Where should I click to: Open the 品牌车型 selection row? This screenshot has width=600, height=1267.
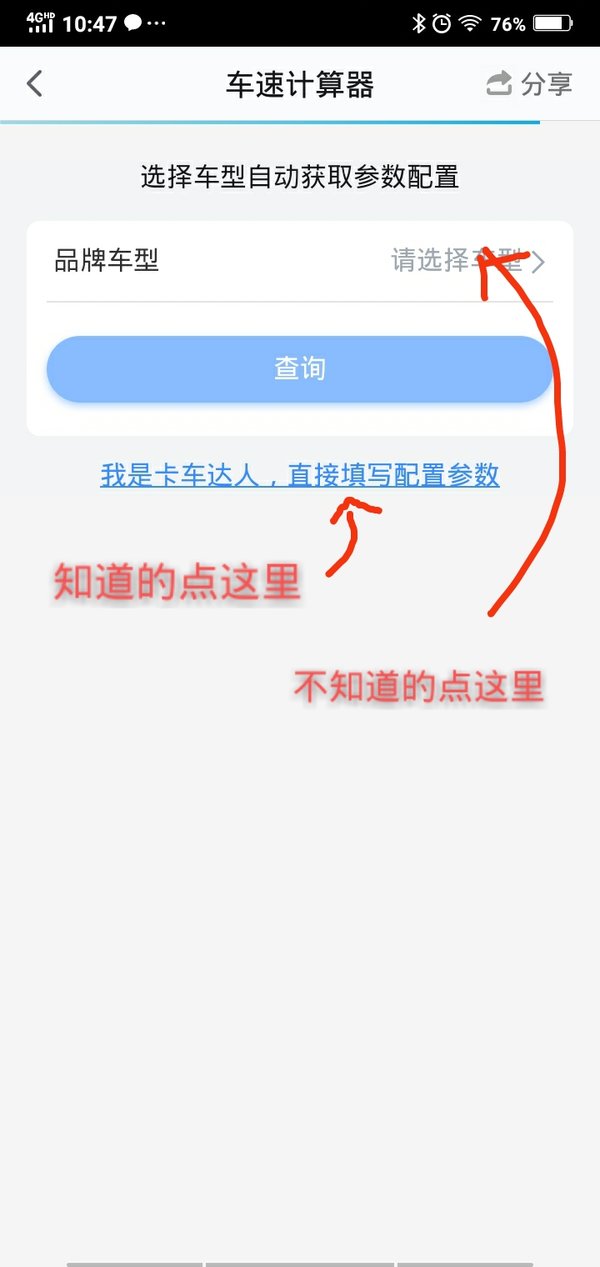pos(300,262)
